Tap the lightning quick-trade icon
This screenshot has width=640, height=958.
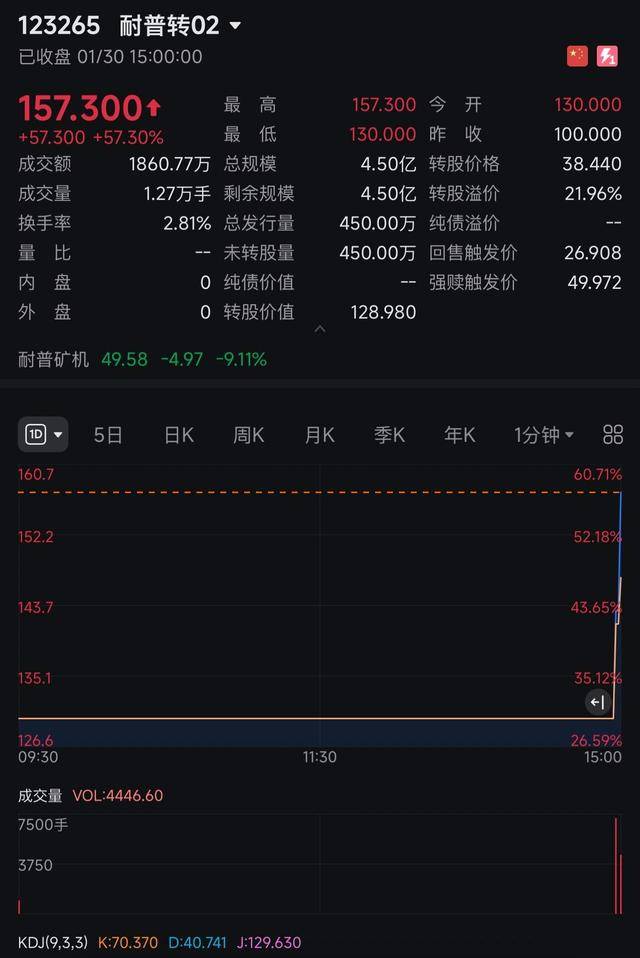(607, 57)
